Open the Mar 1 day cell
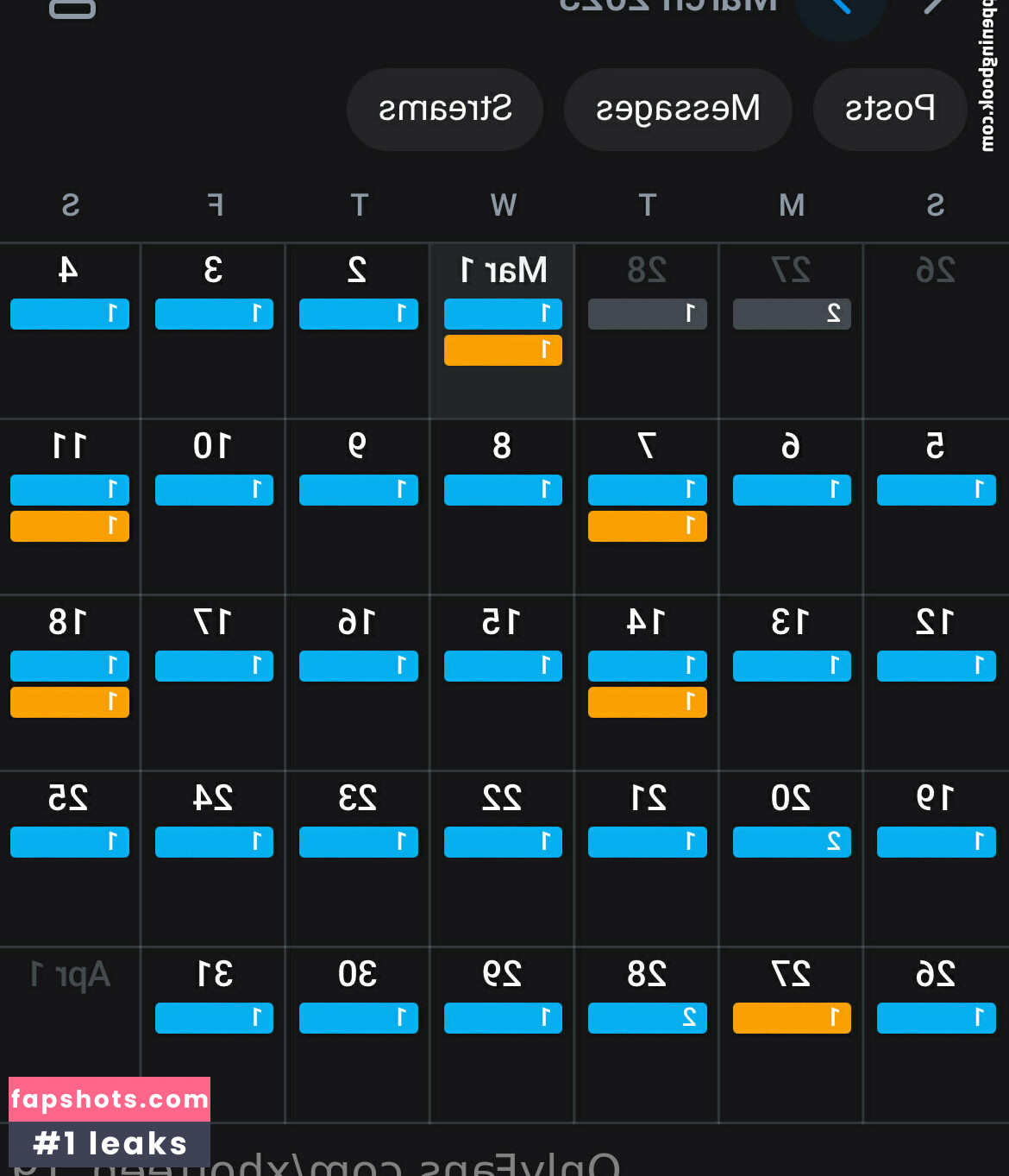This screenshot has width=1009, height=1176. pyautogui.click(x=502, y=331)
